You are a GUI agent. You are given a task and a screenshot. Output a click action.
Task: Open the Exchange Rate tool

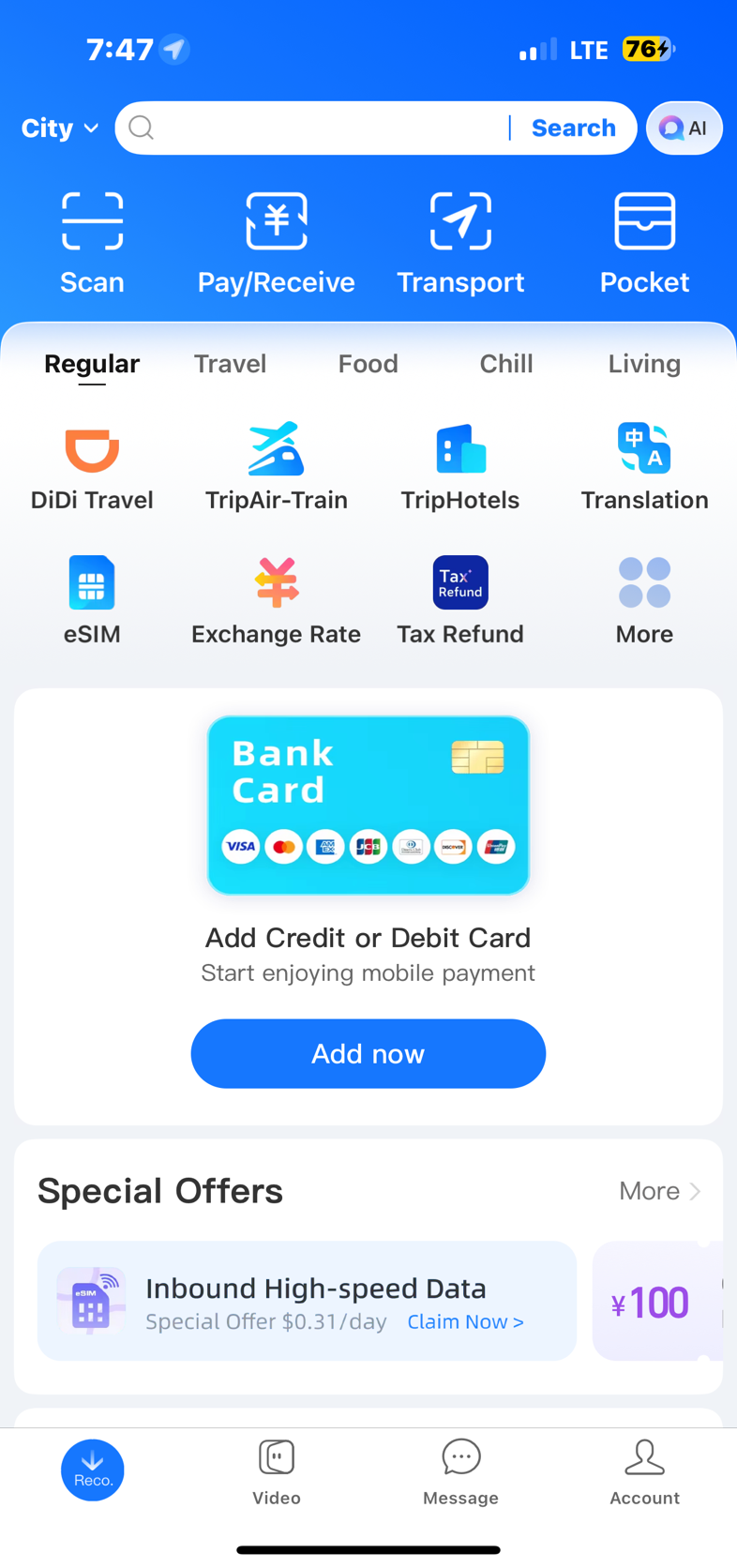pyautogui.click(x=276, y=600)
